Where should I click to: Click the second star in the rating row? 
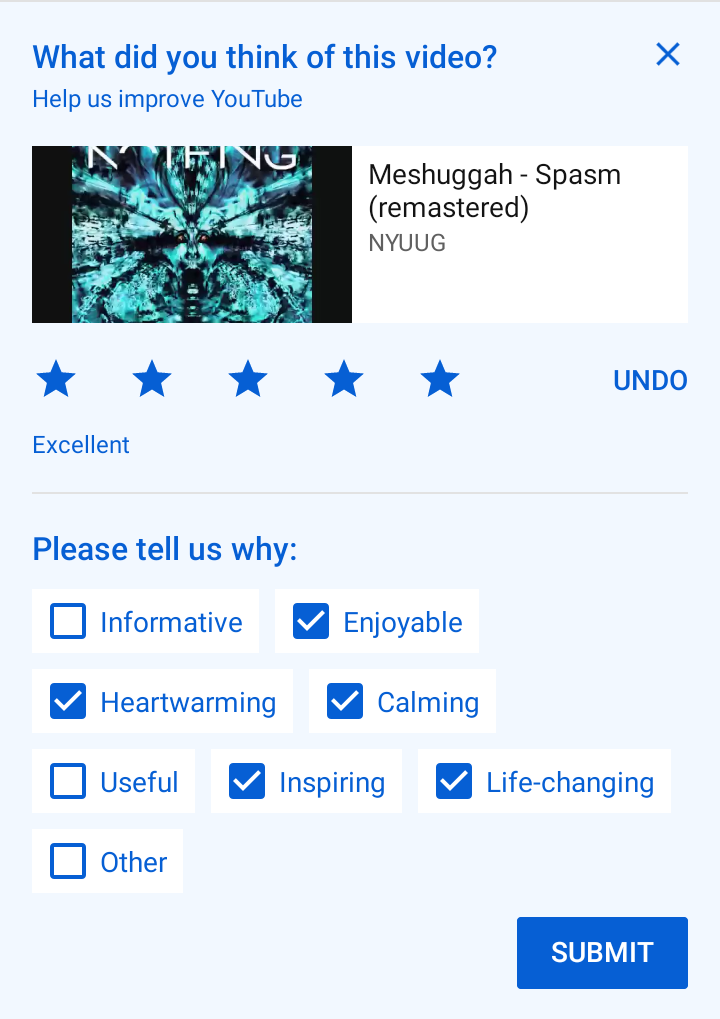pyautogui.click(x=152, y=379)
